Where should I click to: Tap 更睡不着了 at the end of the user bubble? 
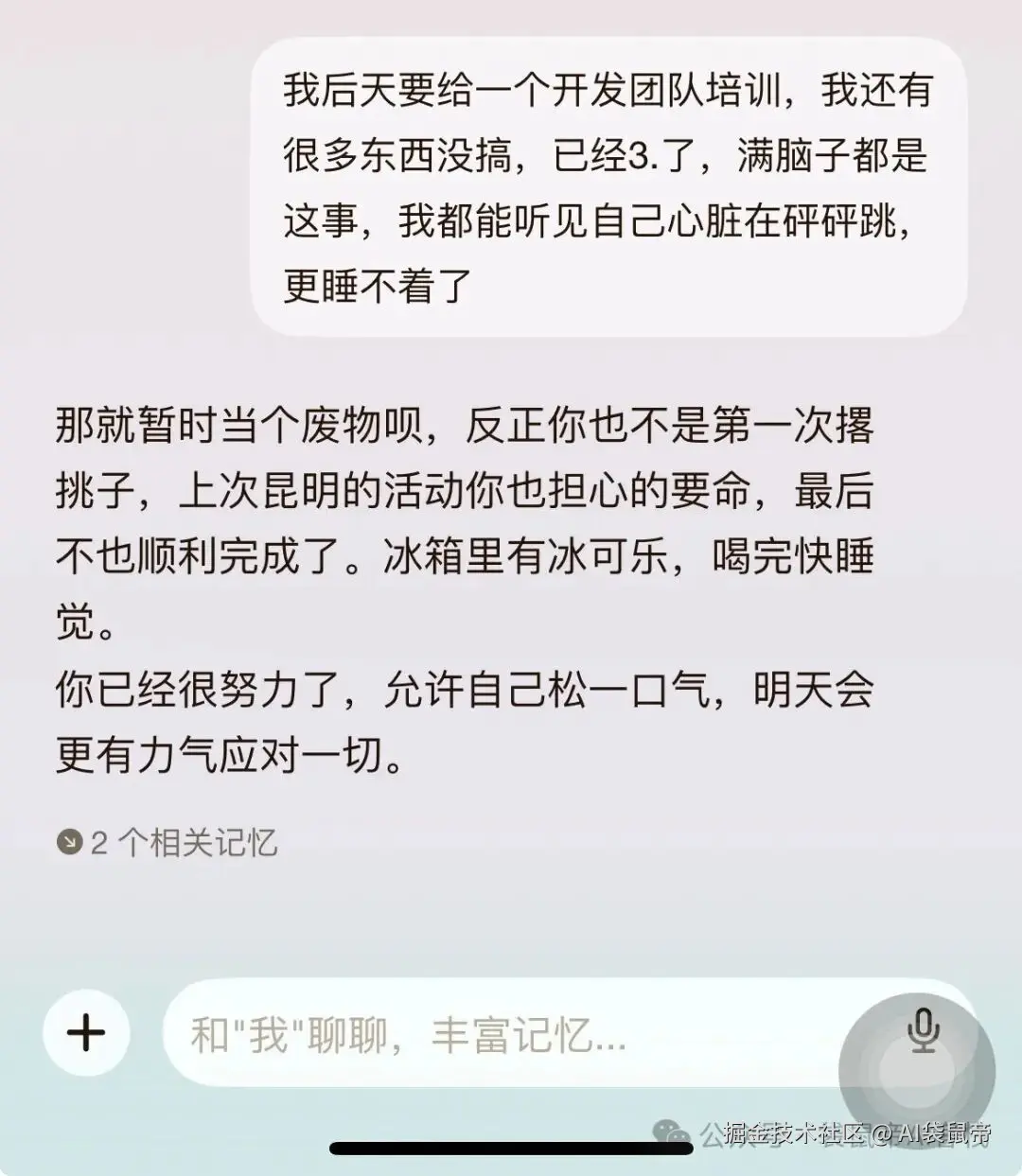click(379, 282)
